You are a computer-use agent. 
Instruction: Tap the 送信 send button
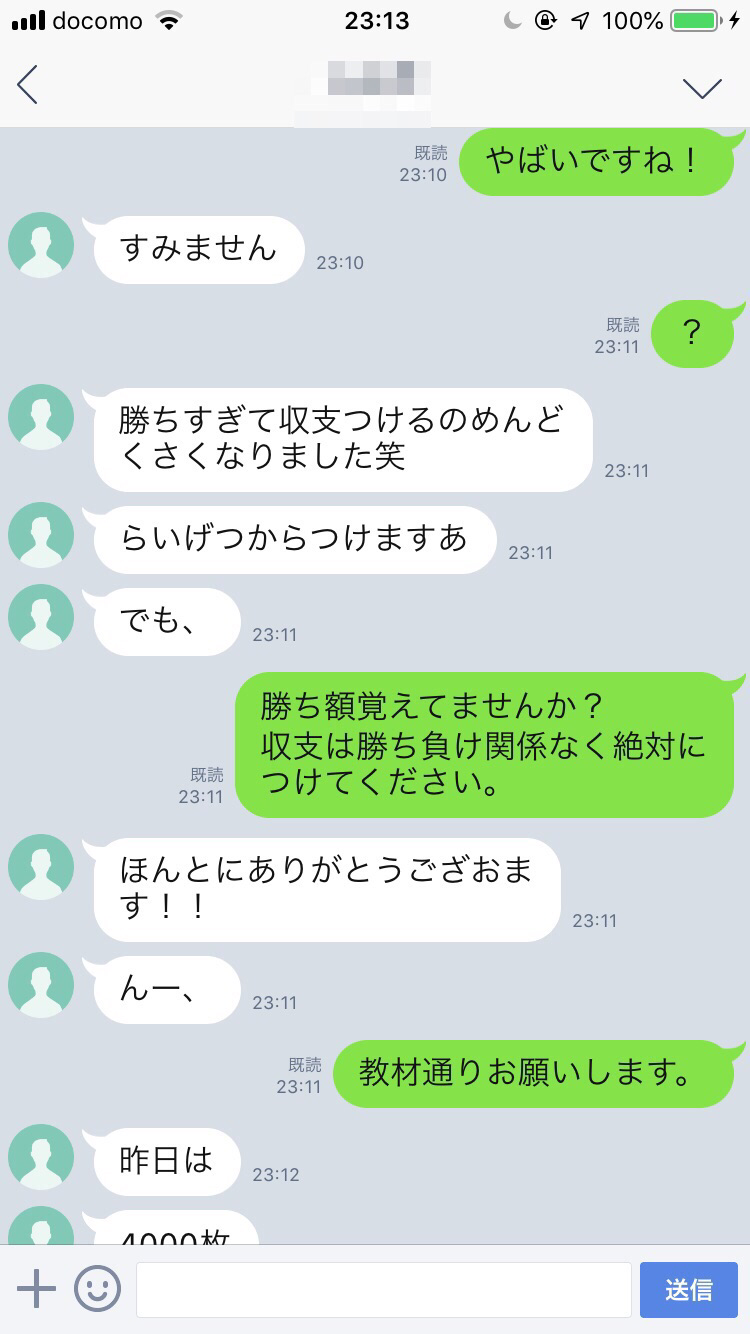coord(689,1290)
